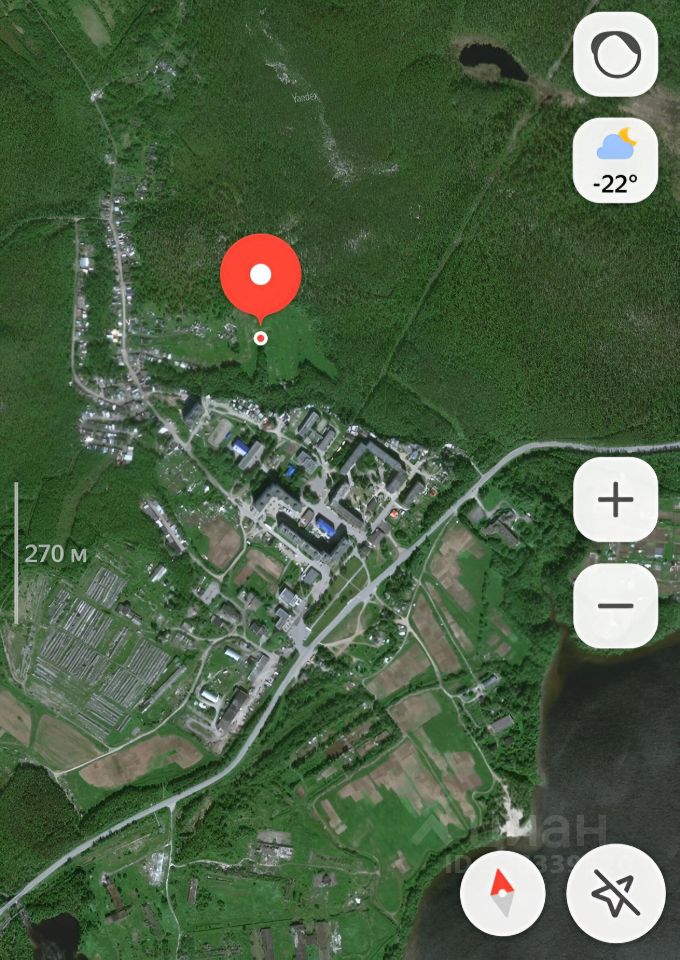Tap the compass to reset map orientation

coord(503,893)
